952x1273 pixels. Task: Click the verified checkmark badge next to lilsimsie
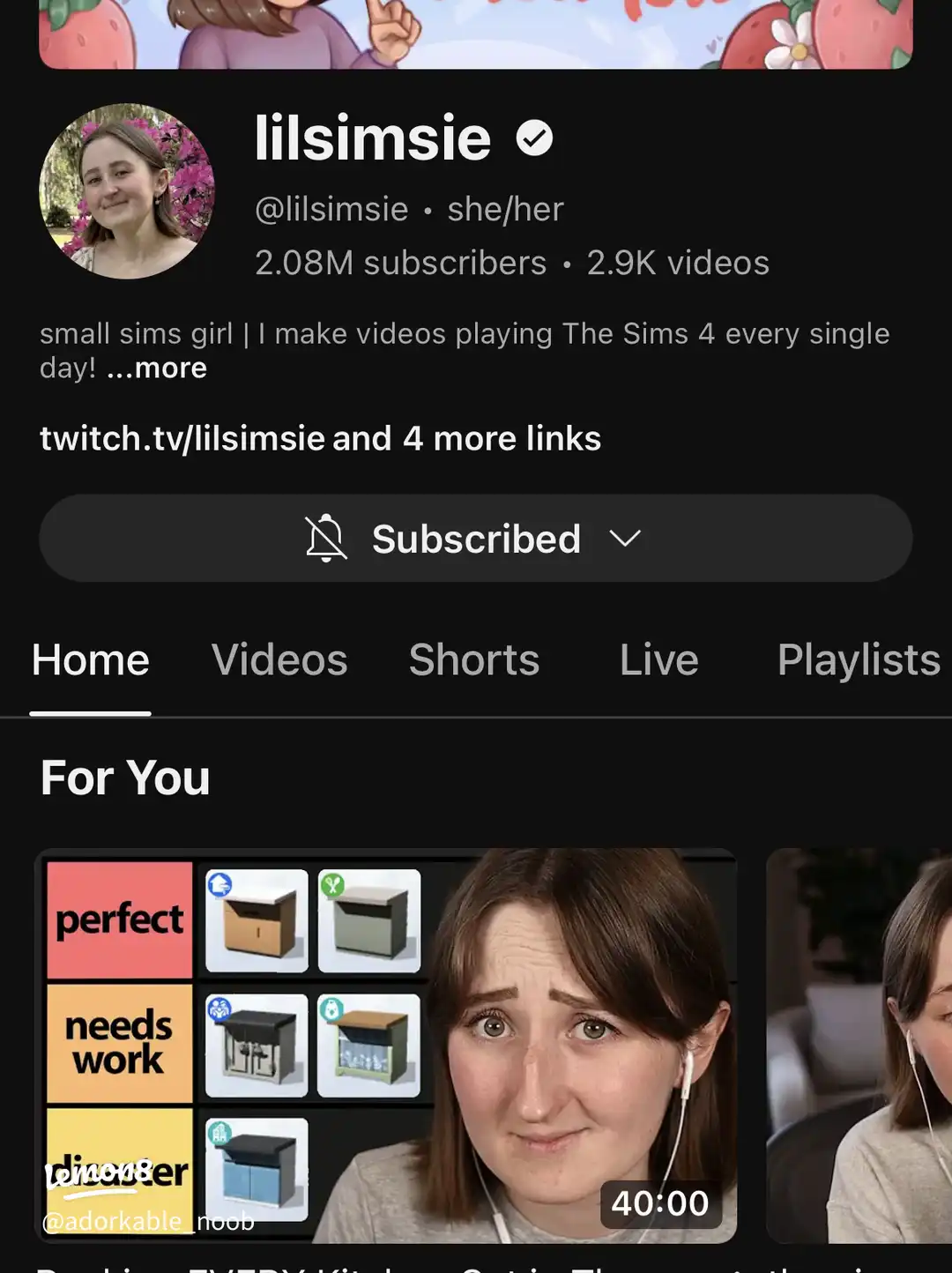534,137
